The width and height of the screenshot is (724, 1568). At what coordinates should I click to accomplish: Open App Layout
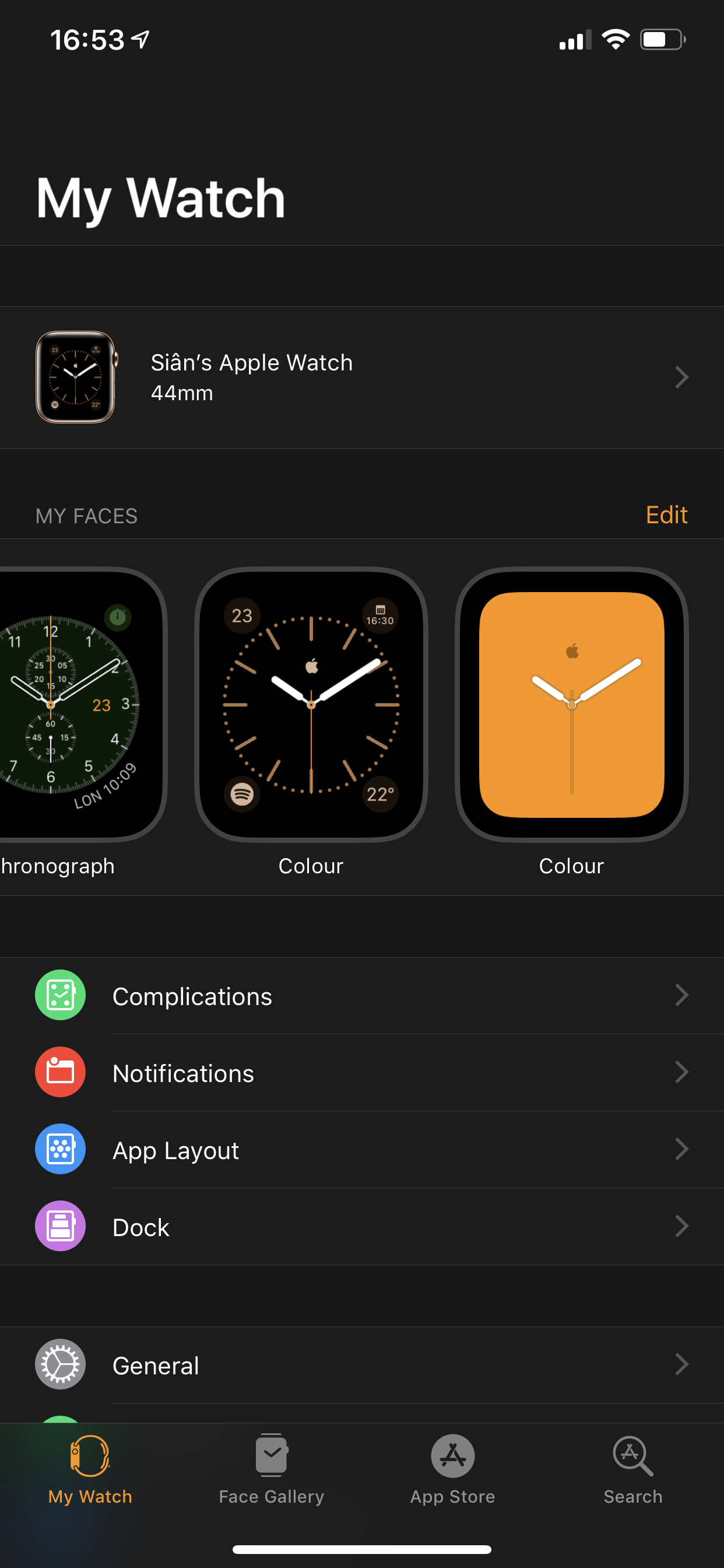(361, 1150)
